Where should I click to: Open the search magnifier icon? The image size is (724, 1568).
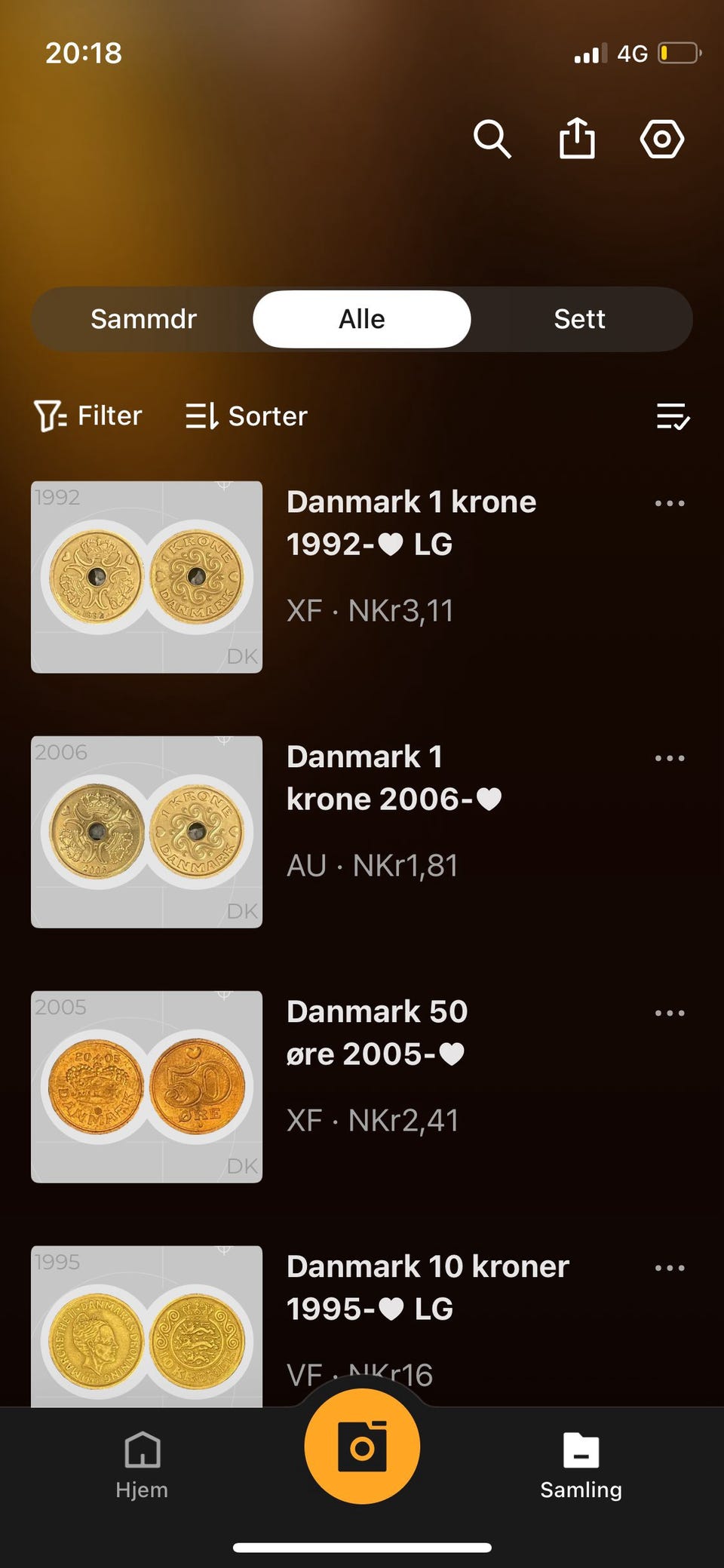click(x=492, y=139)
